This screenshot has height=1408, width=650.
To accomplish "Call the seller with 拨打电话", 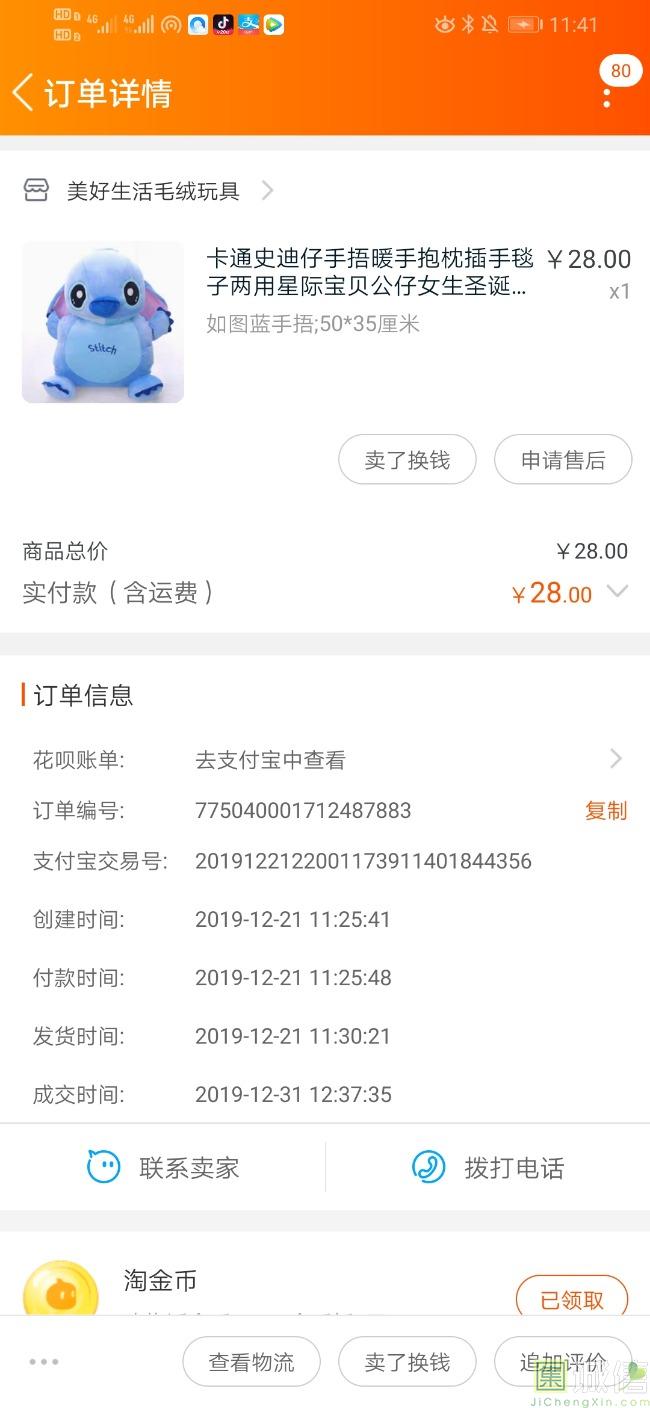I will tap(488, 1167).
